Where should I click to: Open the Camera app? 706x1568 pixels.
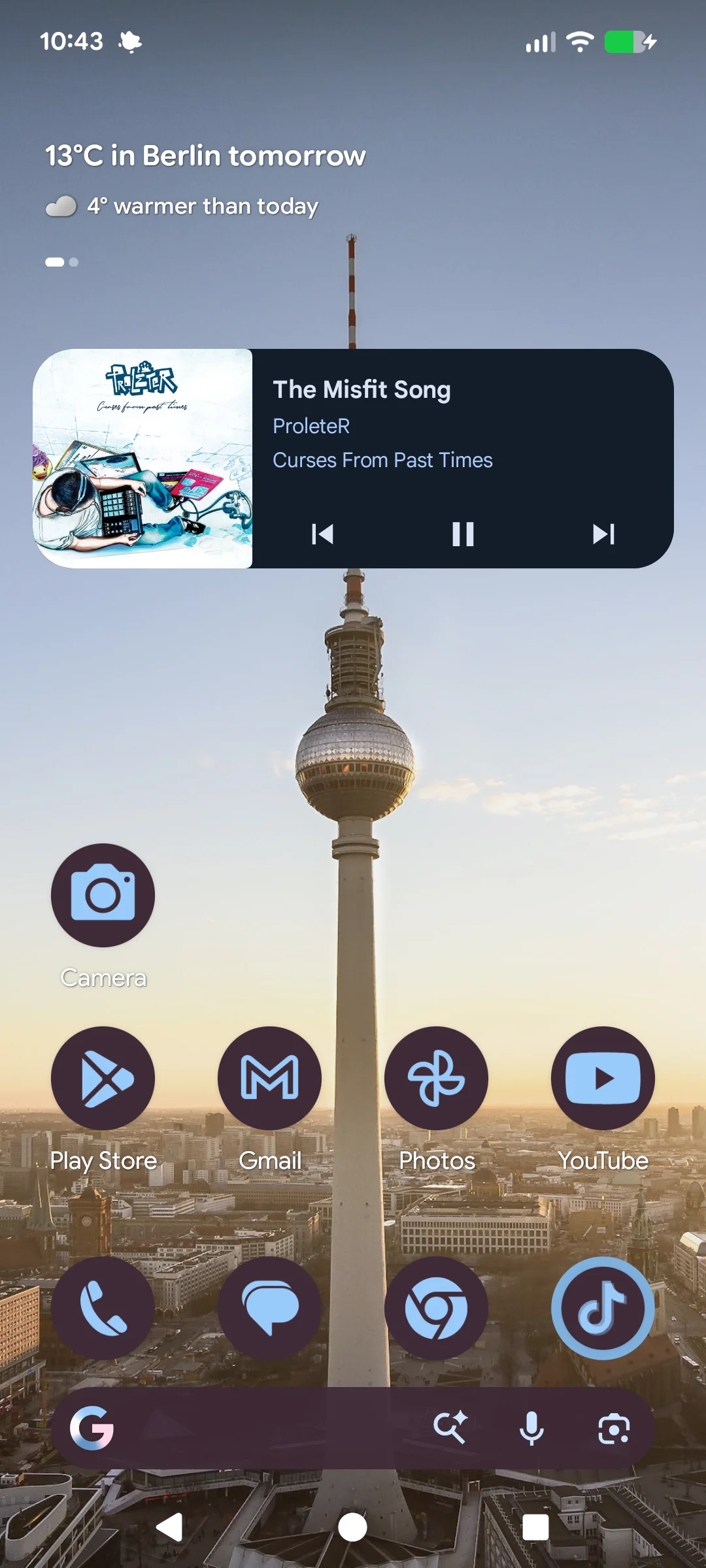pyautogui.click(x=103, y=896)
